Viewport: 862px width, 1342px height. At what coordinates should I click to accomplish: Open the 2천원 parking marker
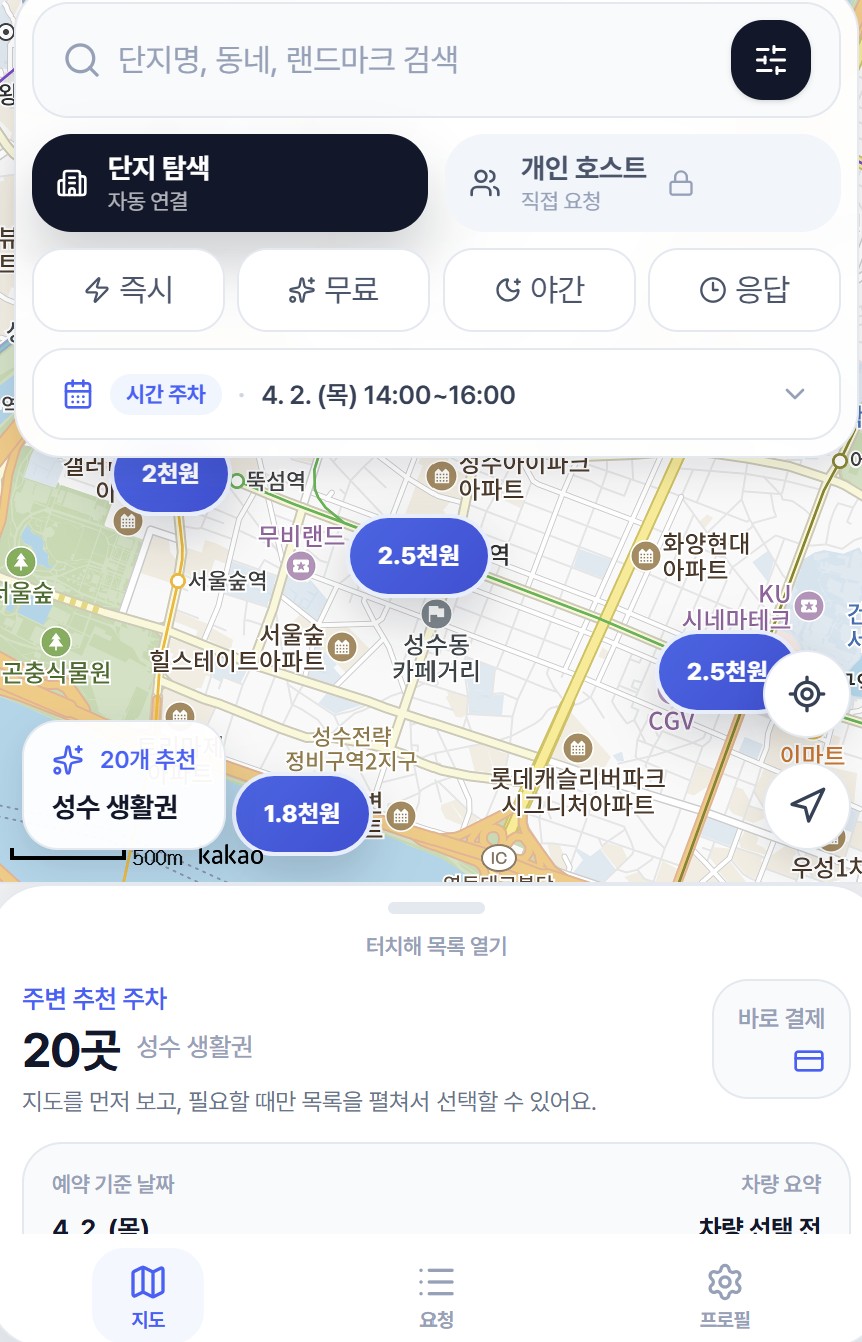click(x=171, y=474)
